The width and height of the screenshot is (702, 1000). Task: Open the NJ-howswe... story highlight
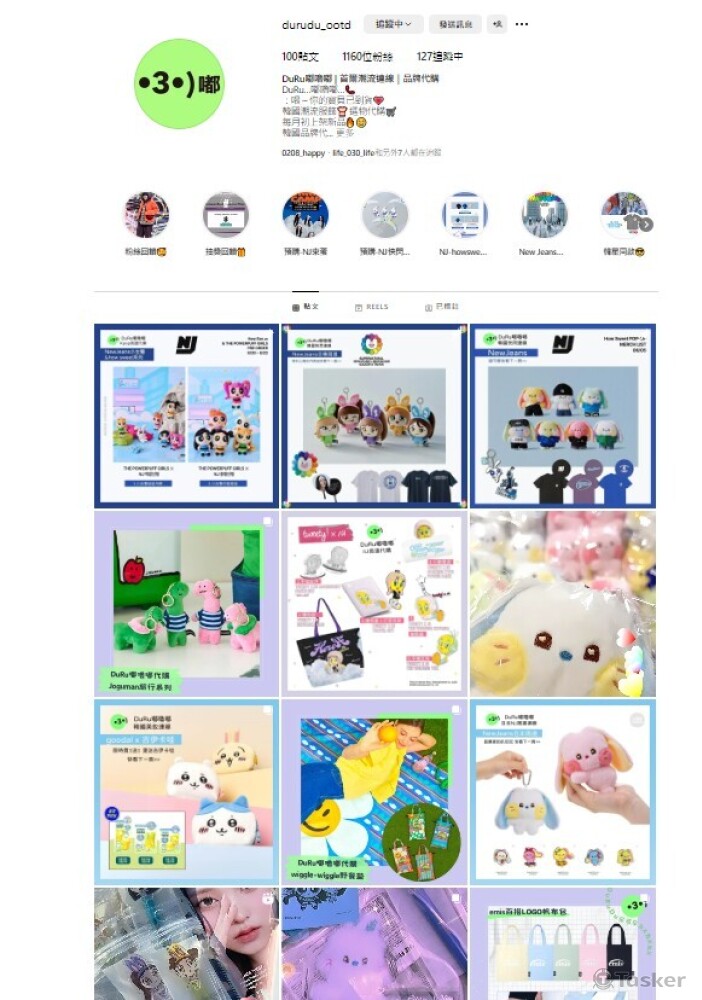click(x=465, y=216)
